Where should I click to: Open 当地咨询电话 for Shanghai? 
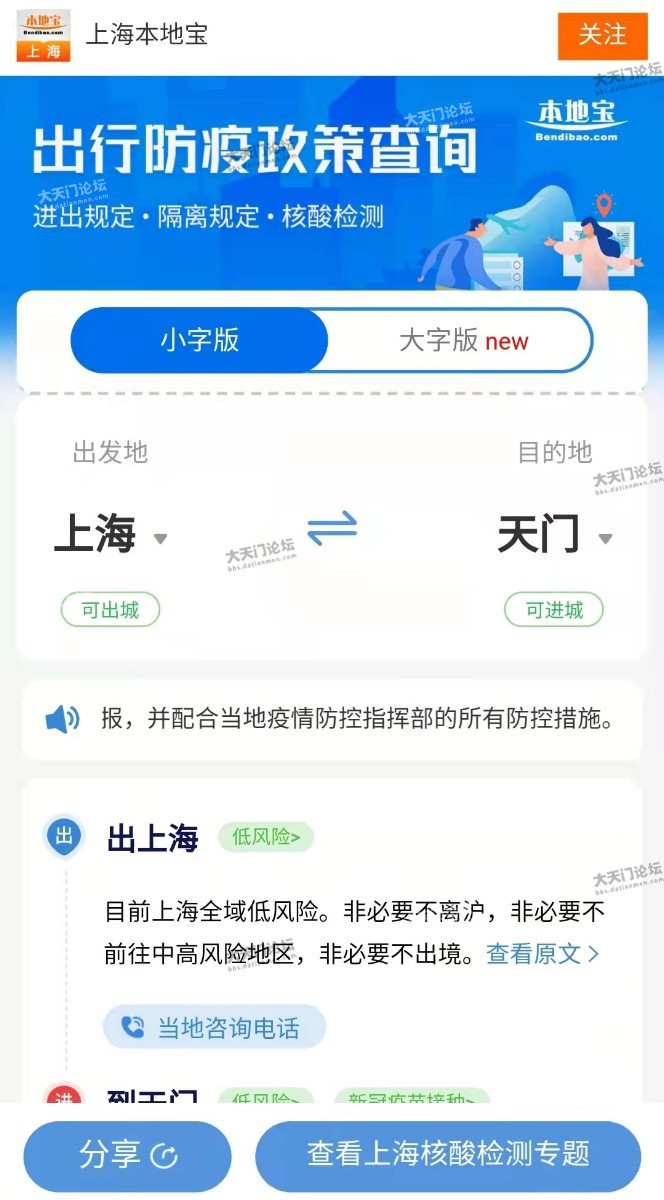tap(214, 1027)
